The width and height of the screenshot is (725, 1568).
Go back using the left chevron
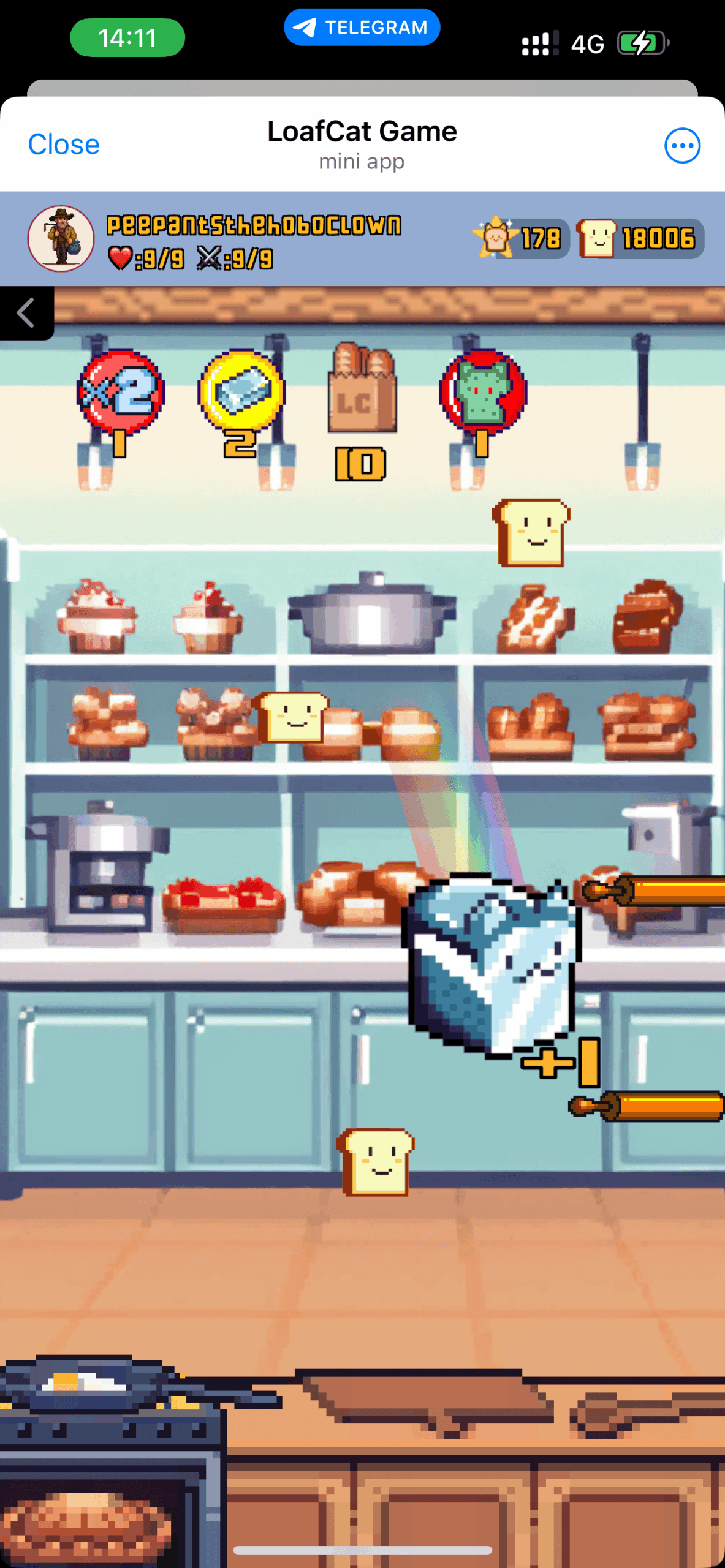click(26, 313)
